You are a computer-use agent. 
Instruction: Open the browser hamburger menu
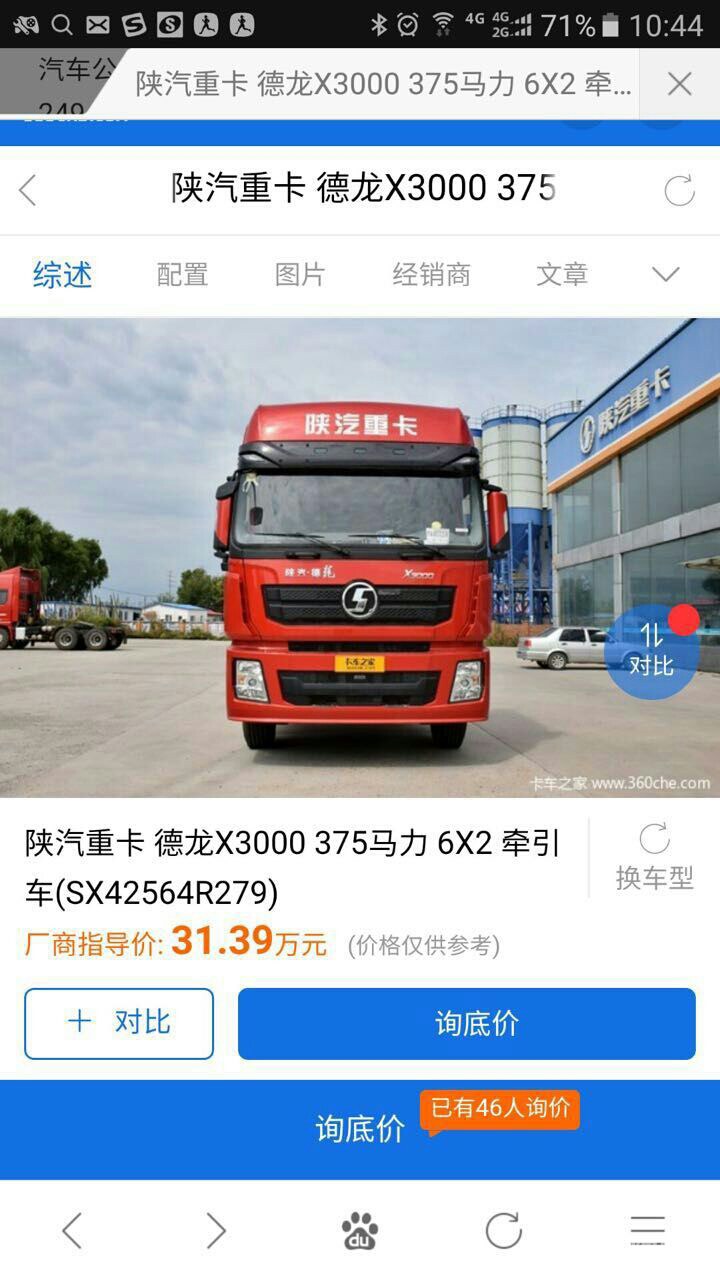coord(647,1231)
